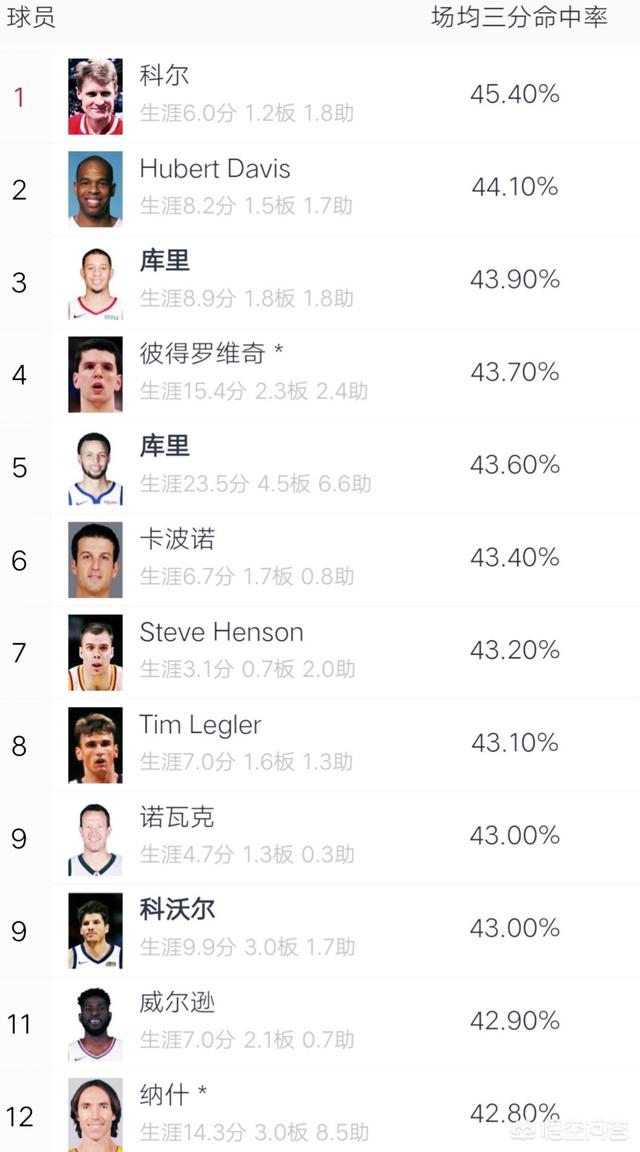Open the 卡波诺 player row

point(320,560)
